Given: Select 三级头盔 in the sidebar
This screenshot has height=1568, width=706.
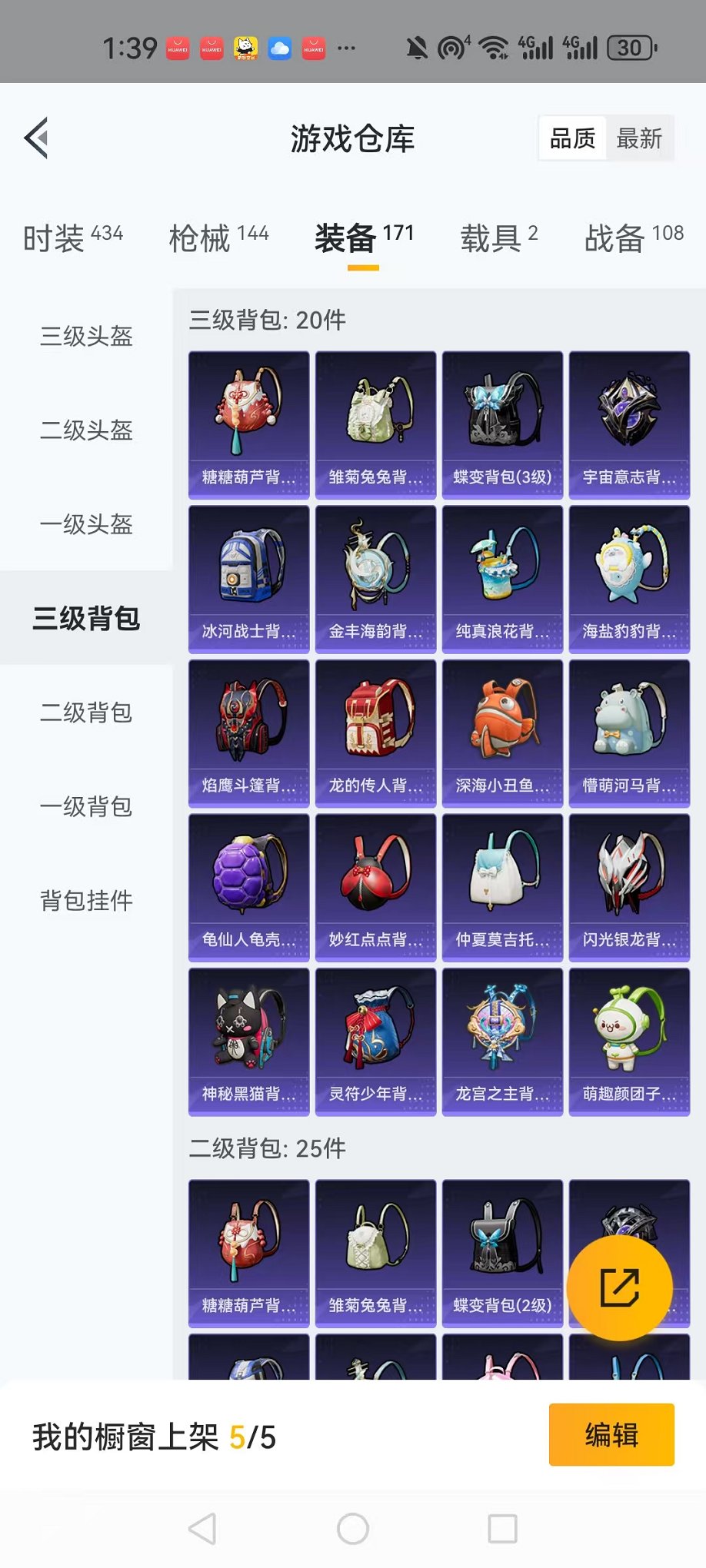Looking at the screenshot, I should click(86, 337).
